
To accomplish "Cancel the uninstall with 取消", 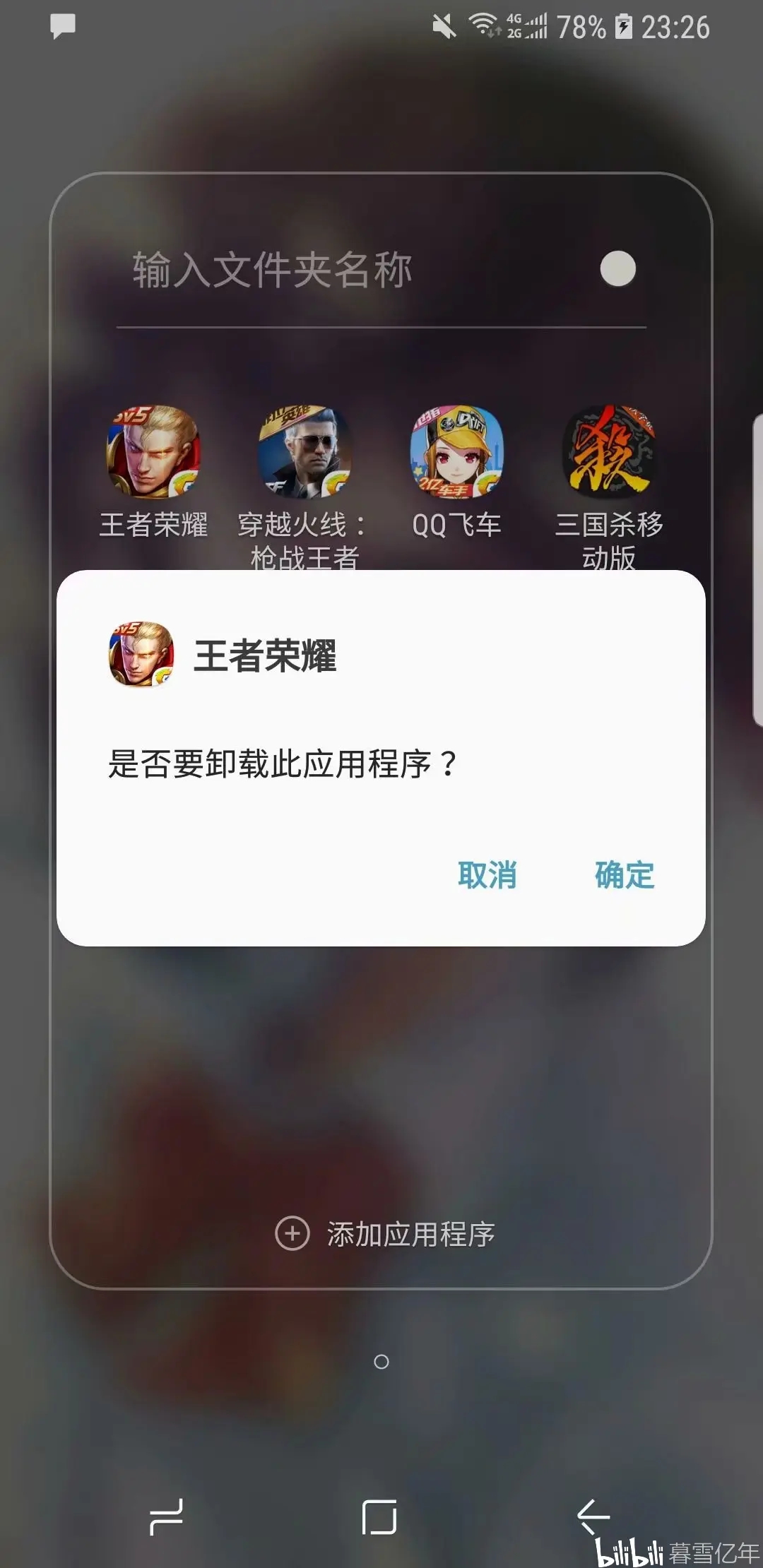I will pyautogui.click(x=487, y=875).
